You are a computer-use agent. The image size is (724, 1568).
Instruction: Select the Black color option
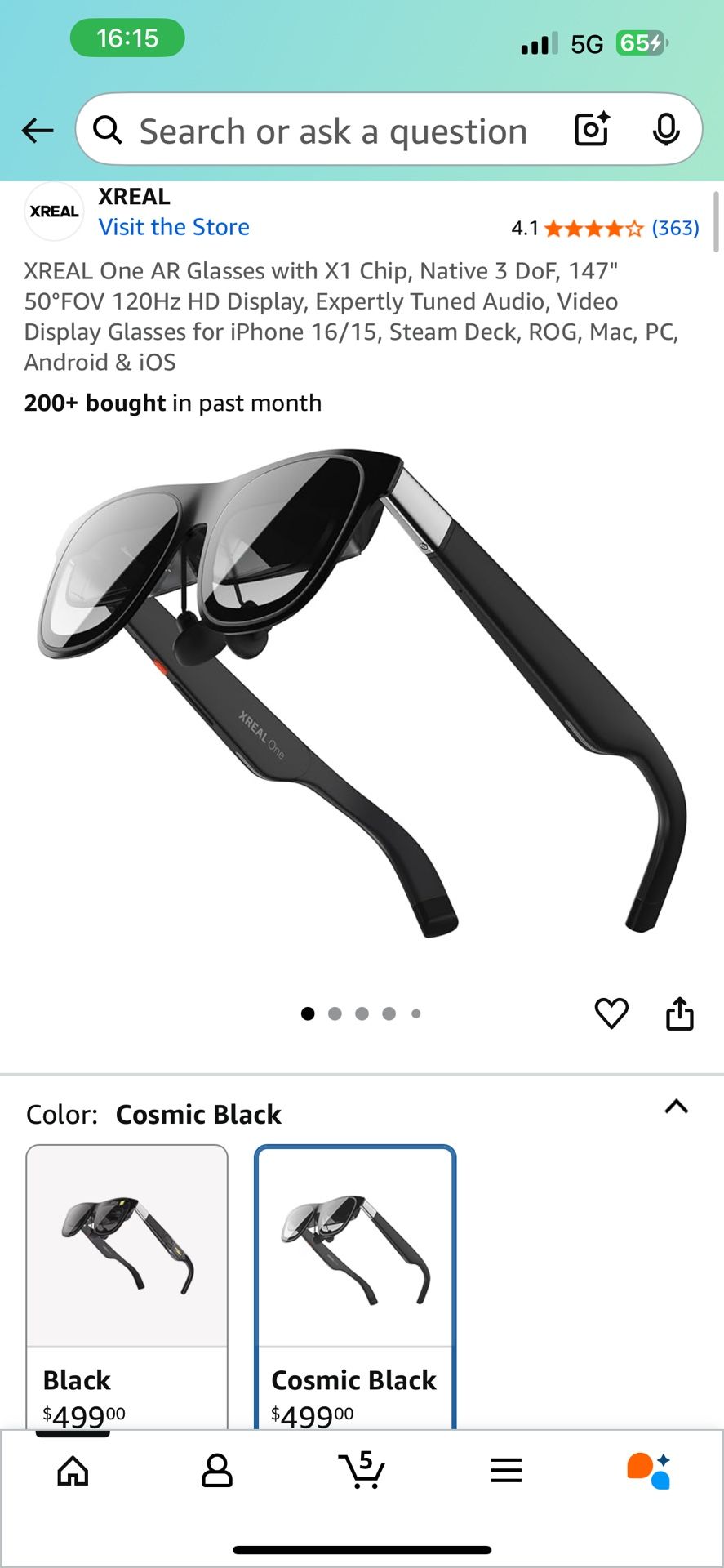pos(127,1286)
